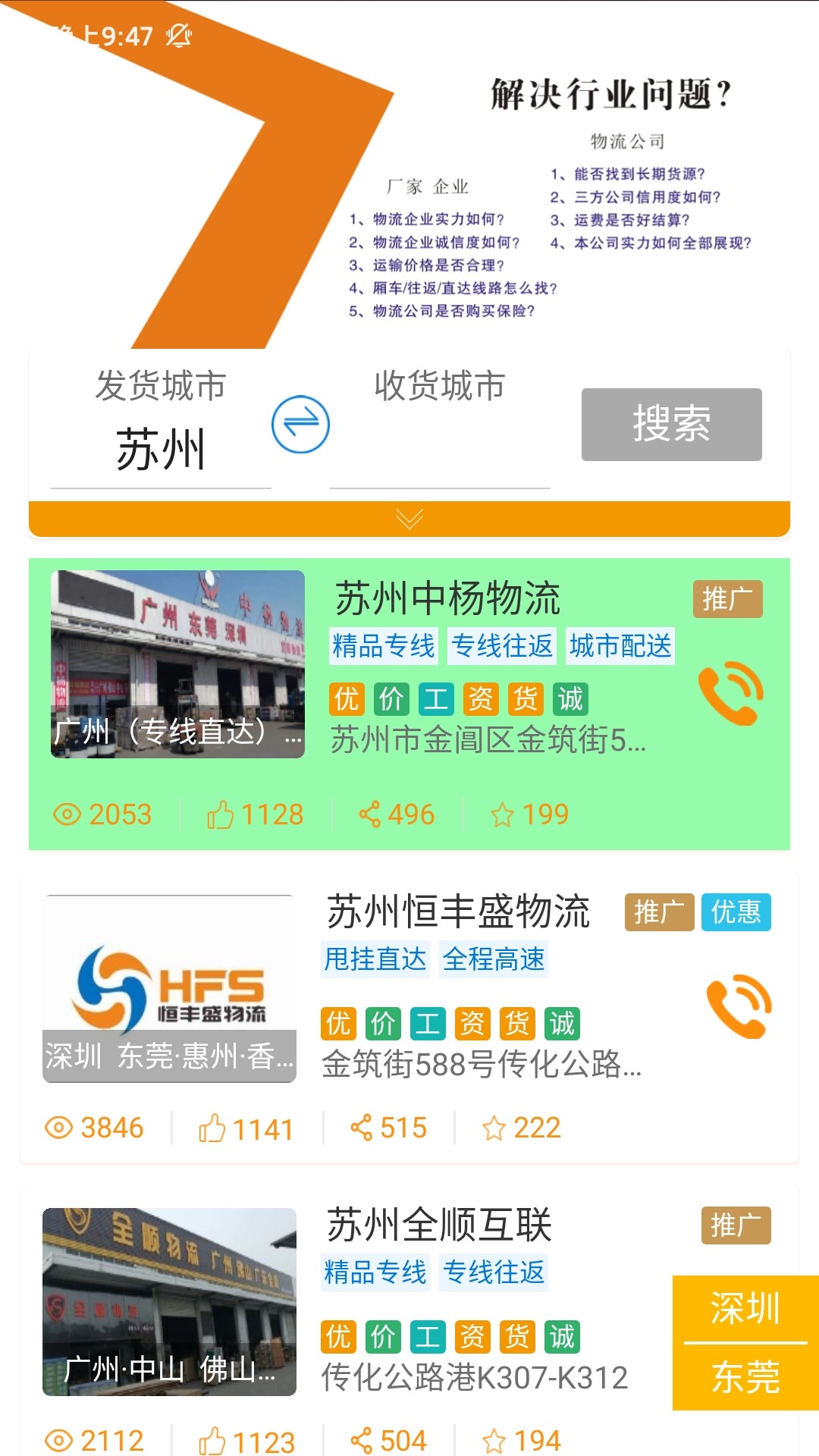
Task: Tap the 优惠 blue badge on 苏州恒丰盛物流
Action: tap(735, 913)
